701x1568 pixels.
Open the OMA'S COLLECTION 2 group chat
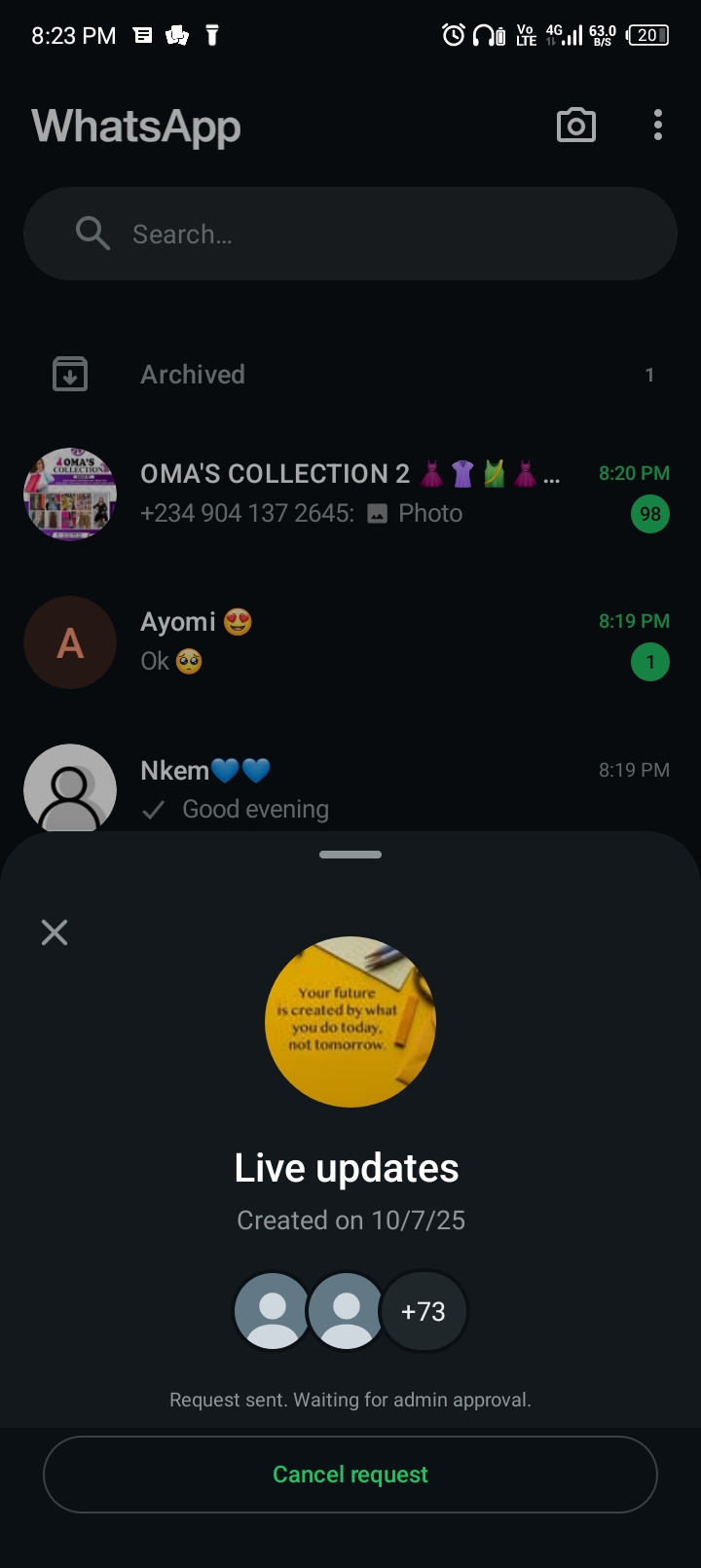tap(350, 493)
